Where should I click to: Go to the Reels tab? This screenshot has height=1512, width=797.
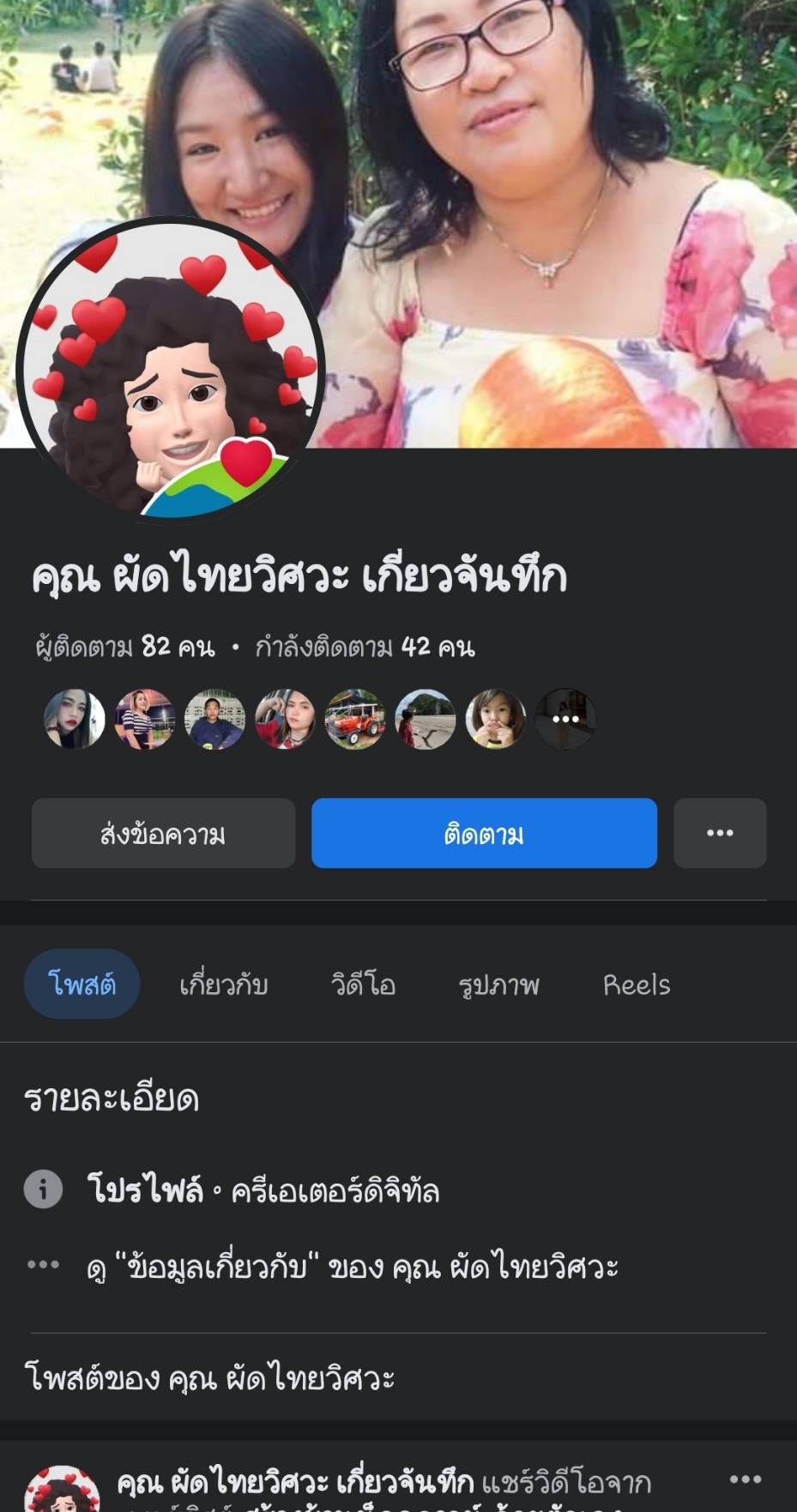click(636, 985)
